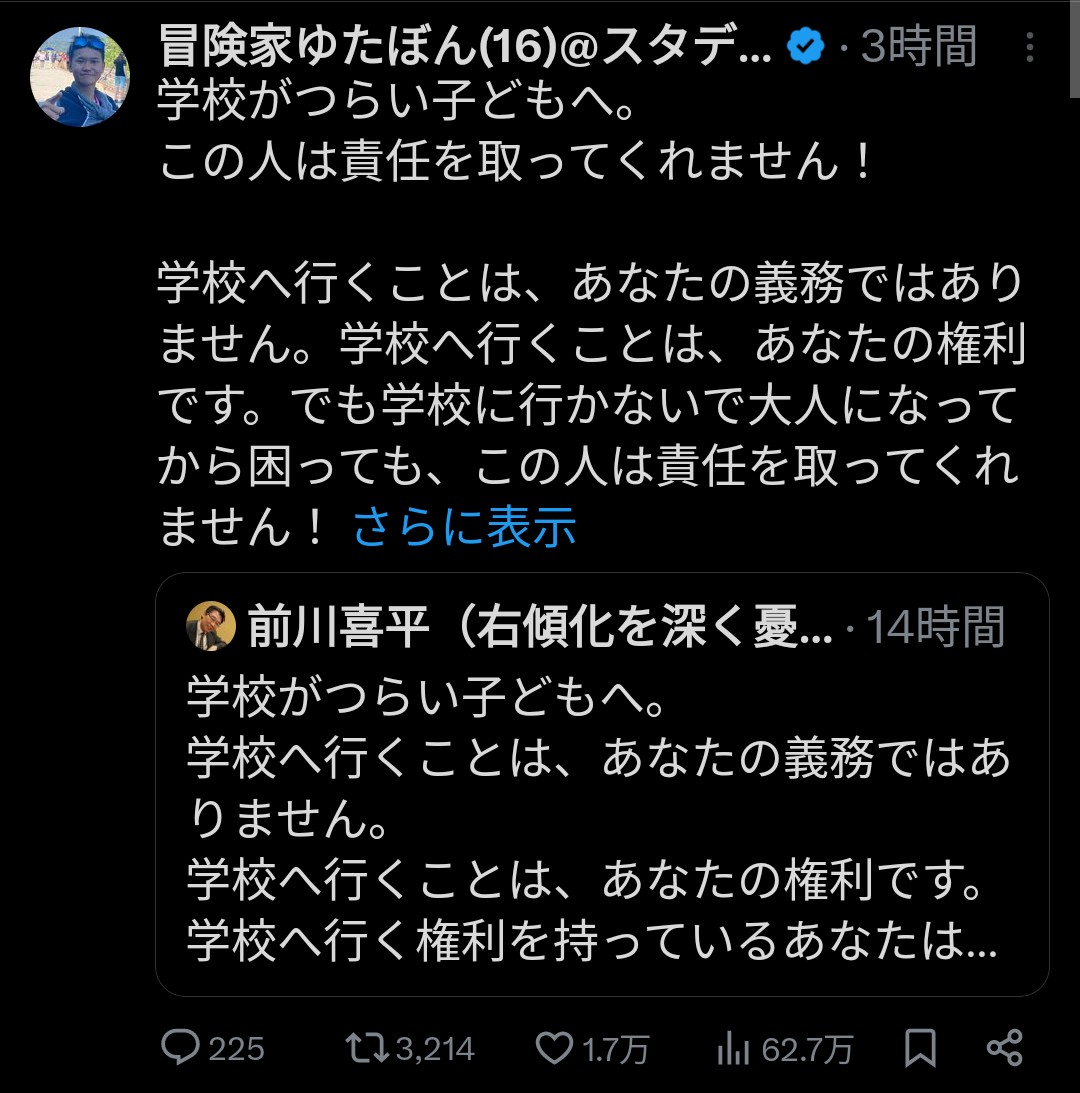Image resolution: width=1080 pixels, height=1093 pixels.
Task: Share this post
Action: (x=1003, y=1047)
